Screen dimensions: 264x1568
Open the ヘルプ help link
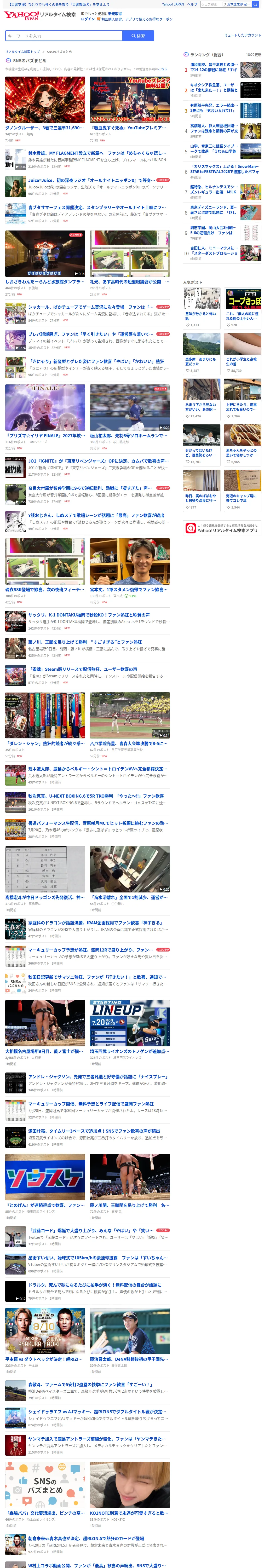point(192,4)
